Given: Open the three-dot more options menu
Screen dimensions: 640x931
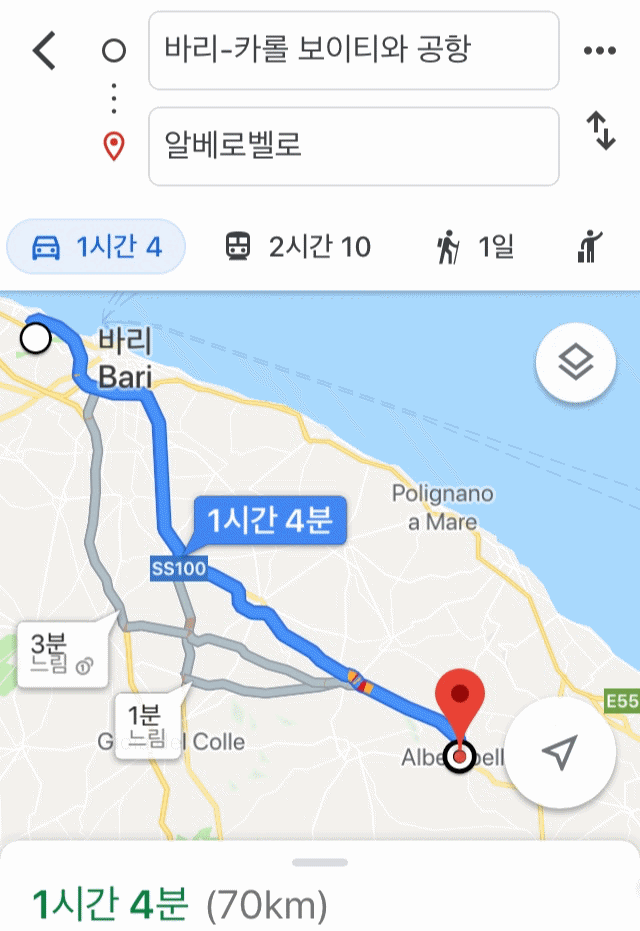Looking at the screenshot, I should coord(599,51).
